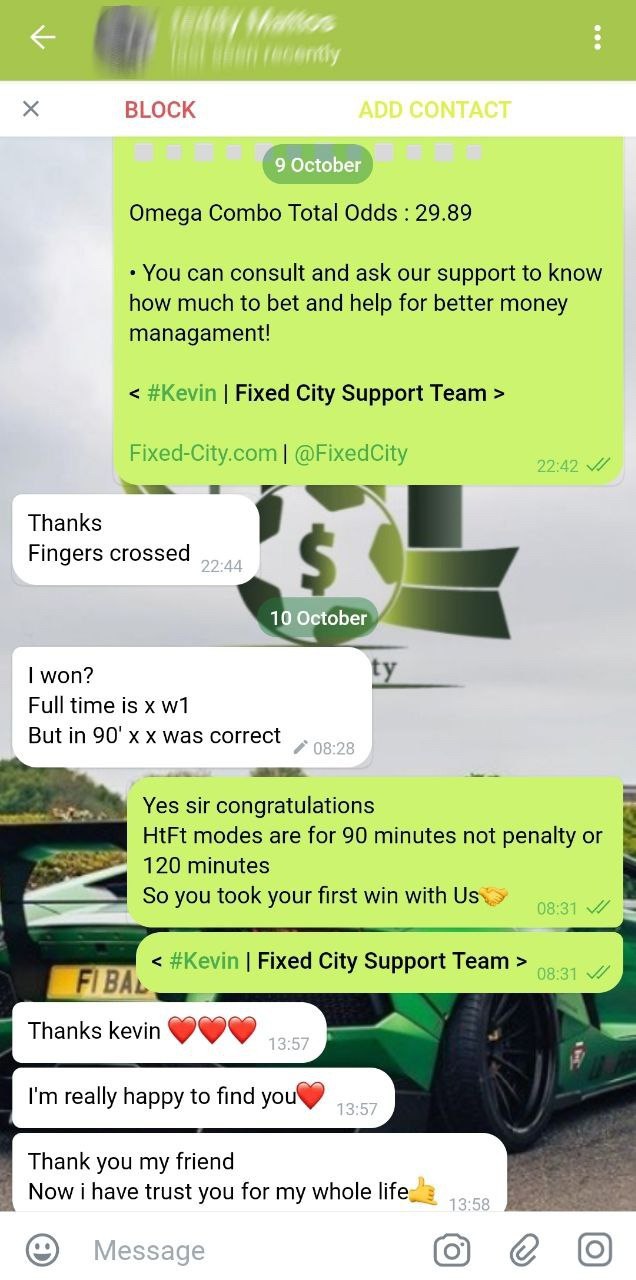Dismiss the block/add contact bar
Screen dimensions: 636x1280
pyautogui.click(x=31, y=109)
